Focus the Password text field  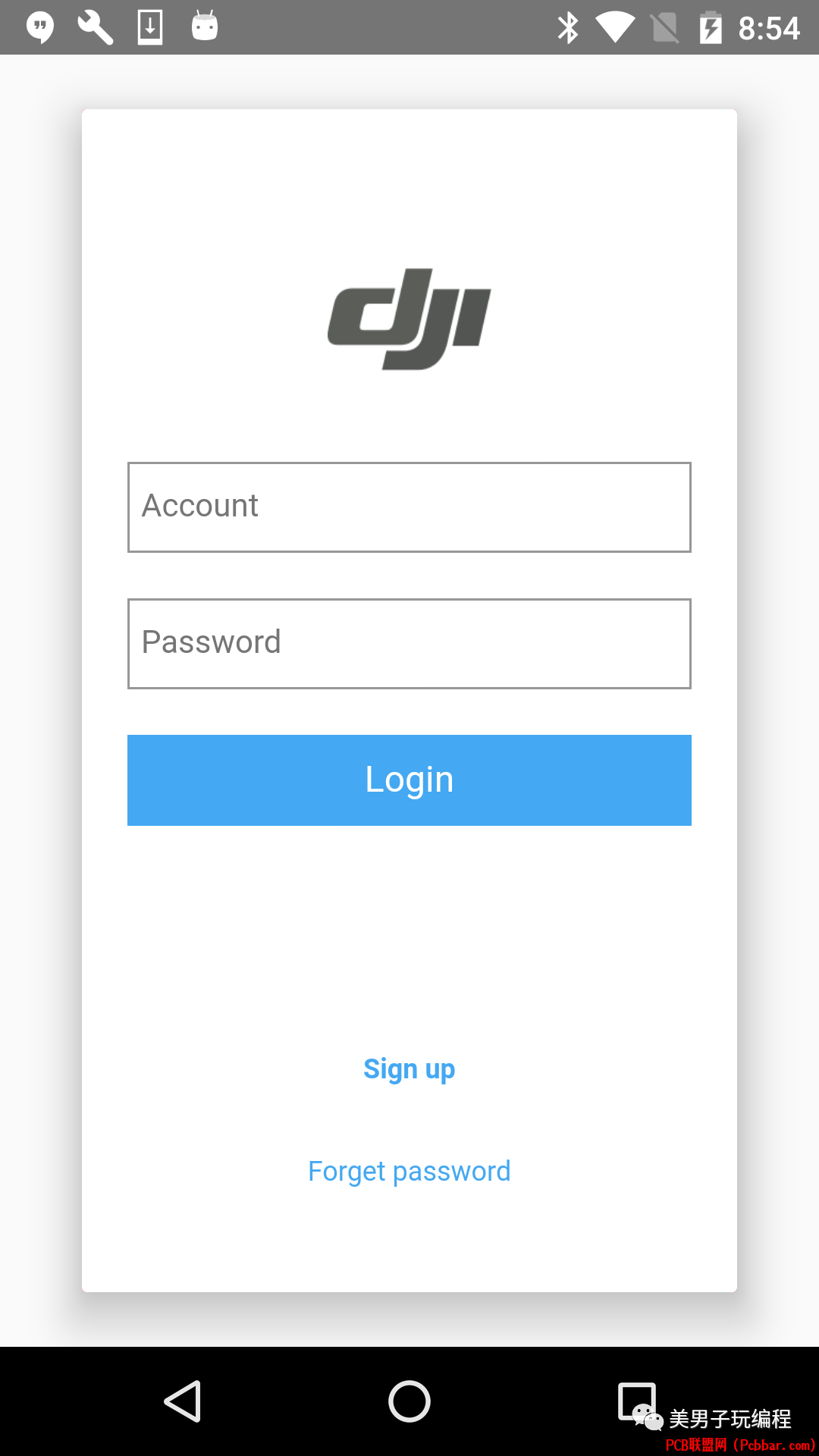(x=409, y=643)
